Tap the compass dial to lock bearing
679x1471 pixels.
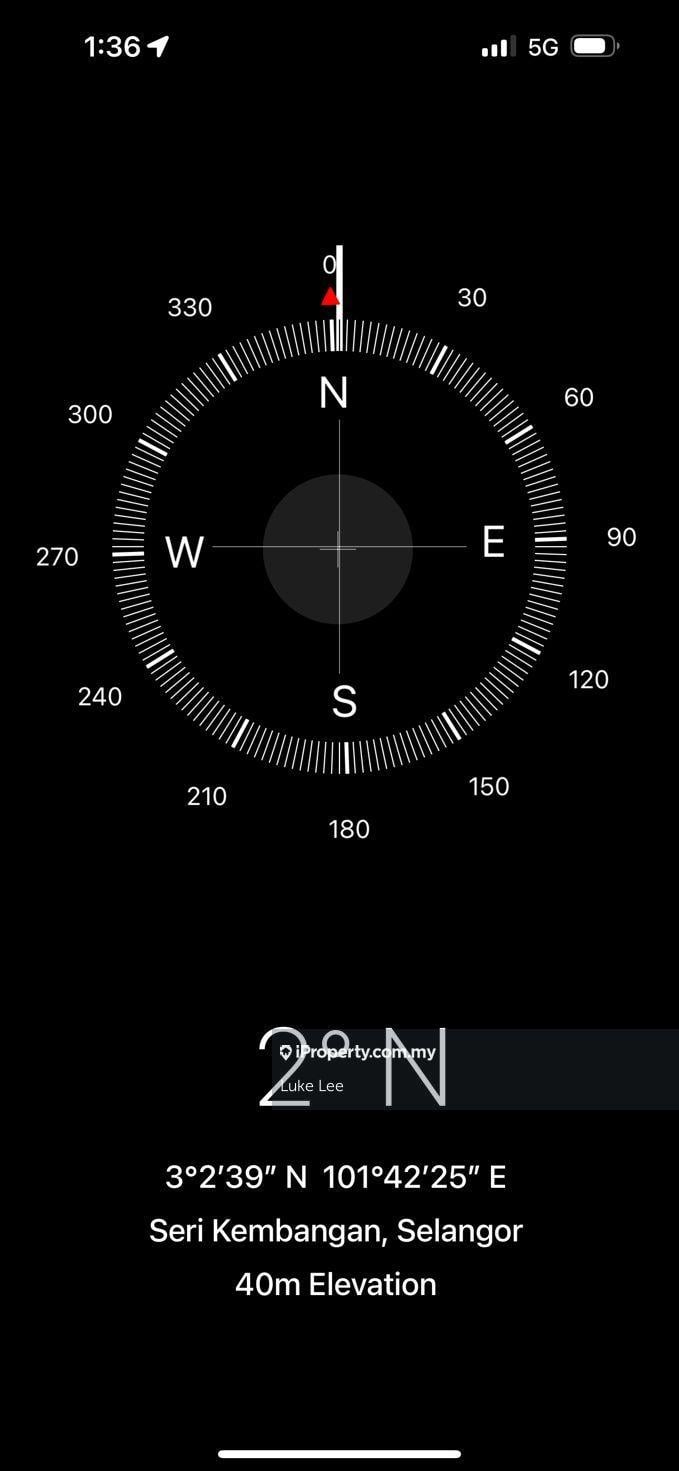[x=338, y=547]
